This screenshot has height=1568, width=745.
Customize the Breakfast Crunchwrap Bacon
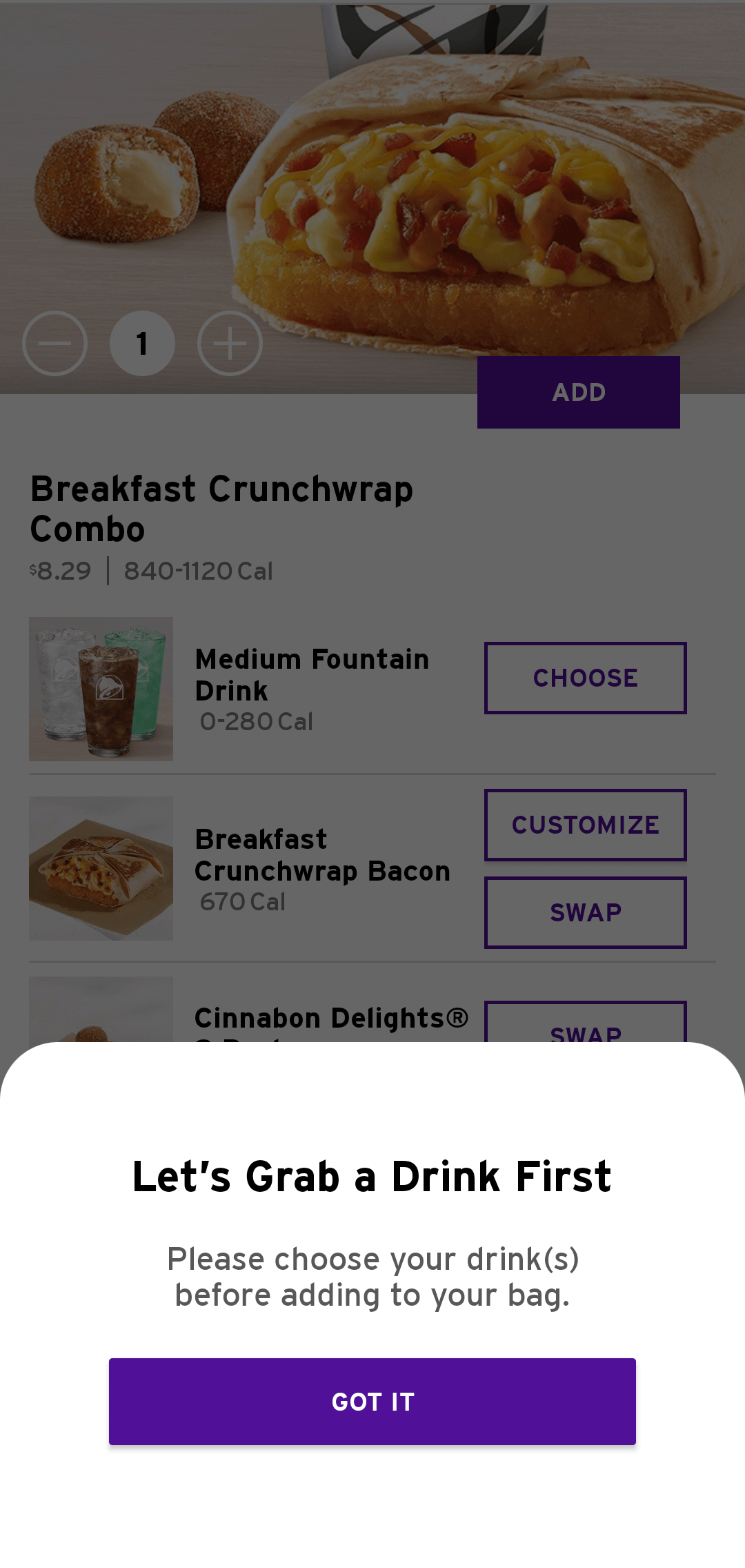pyautogui.click(x=585, y=825)
